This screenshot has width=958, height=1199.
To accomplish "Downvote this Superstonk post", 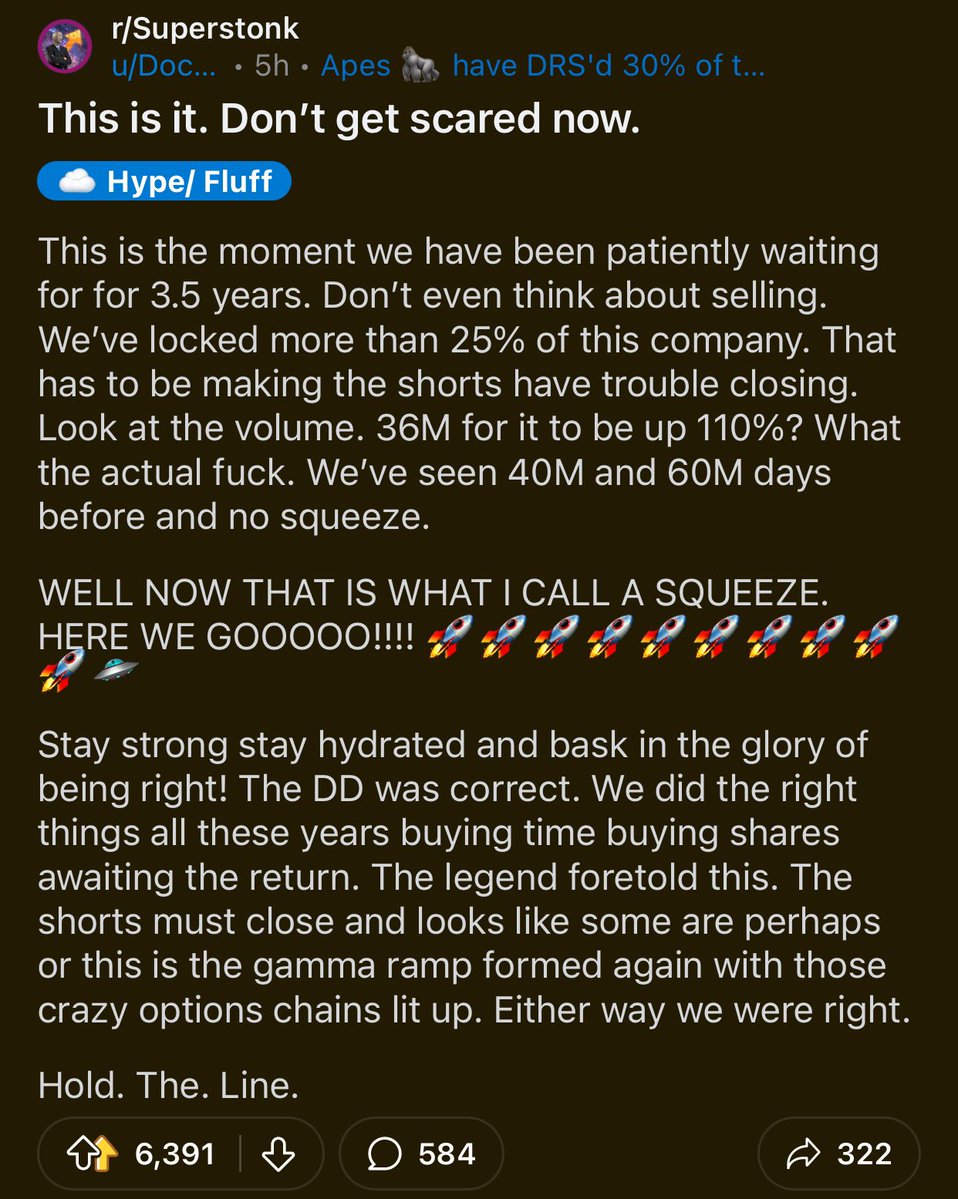I will (277, 1154).
